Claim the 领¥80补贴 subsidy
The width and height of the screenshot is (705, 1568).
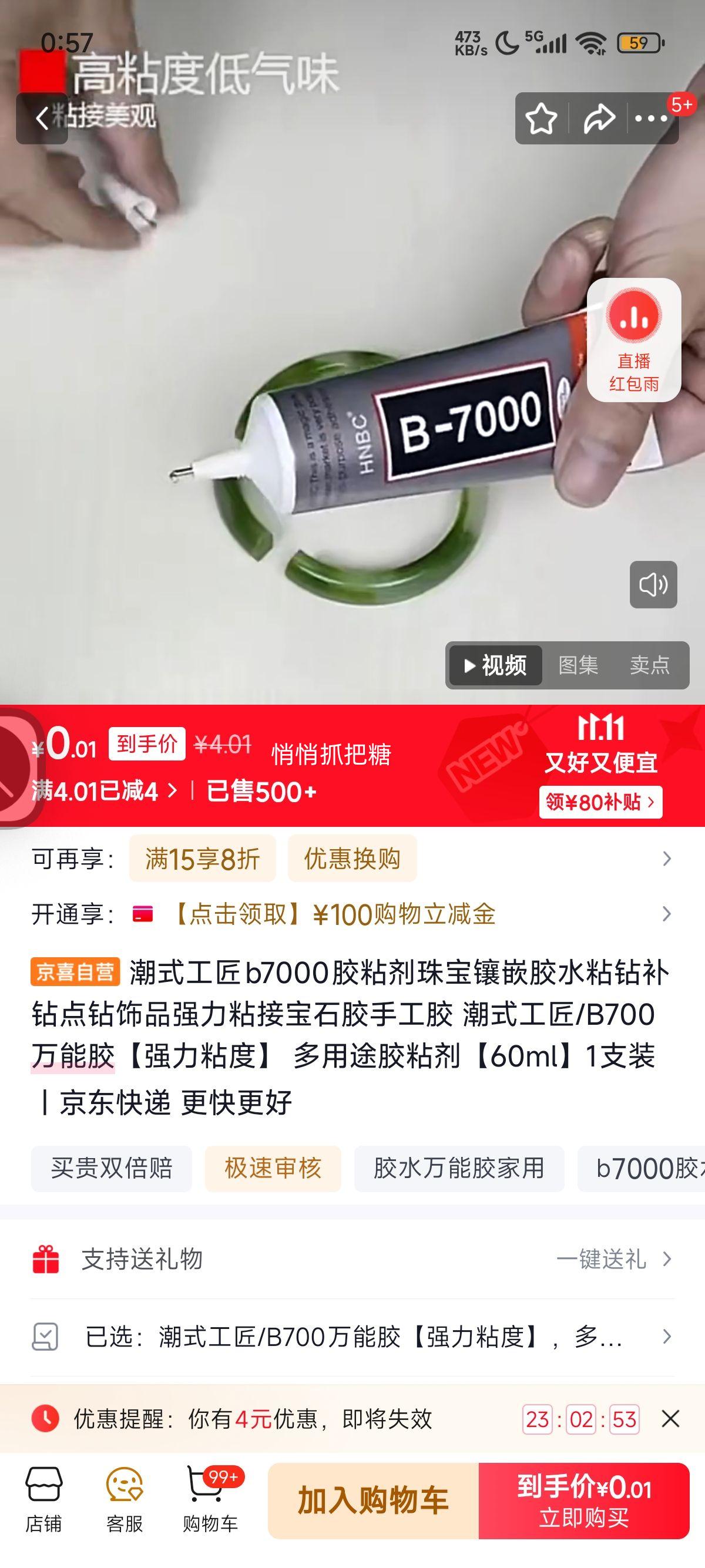(600, 802)
